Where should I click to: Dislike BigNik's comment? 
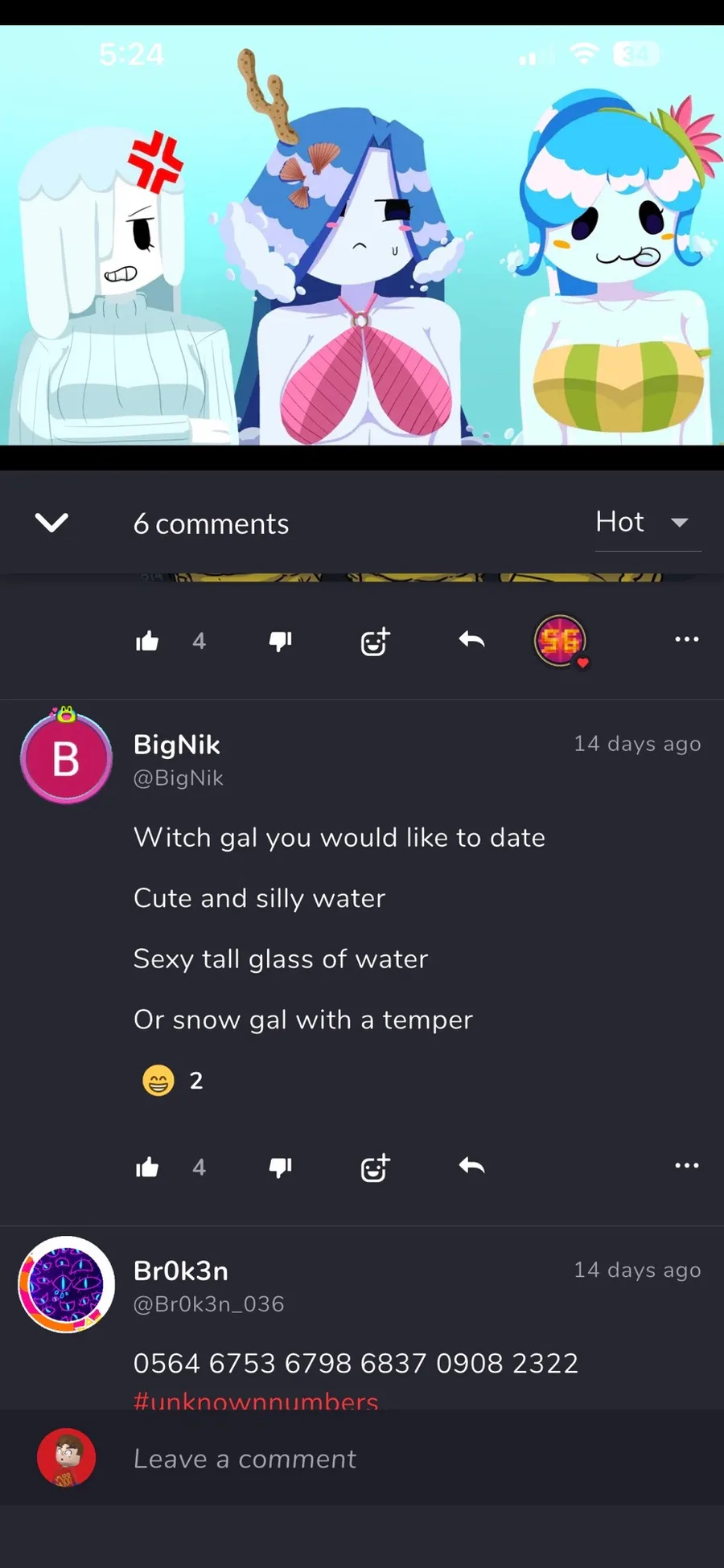click(x=280, y=1167)
